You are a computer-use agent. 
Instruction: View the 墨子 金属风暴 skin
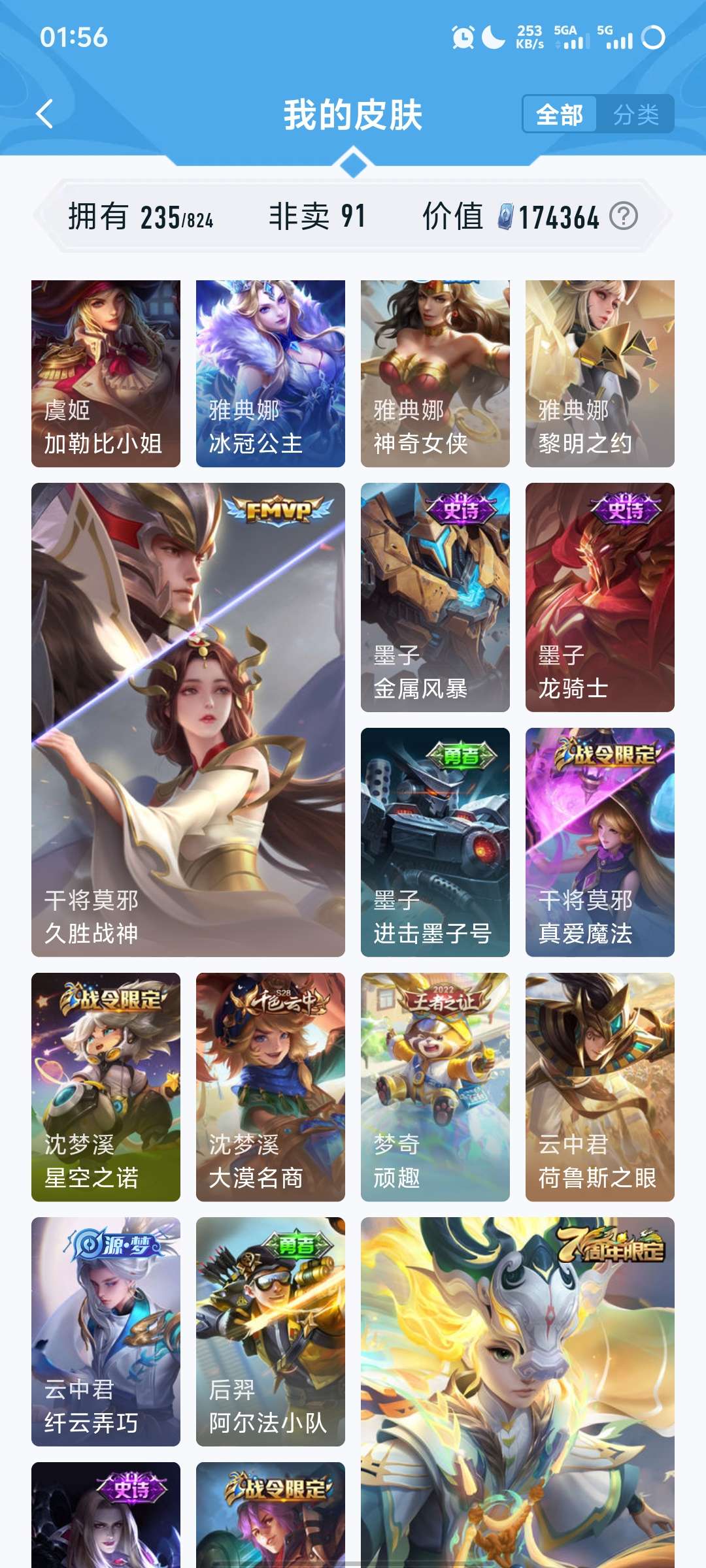click(x=435, y=597)
